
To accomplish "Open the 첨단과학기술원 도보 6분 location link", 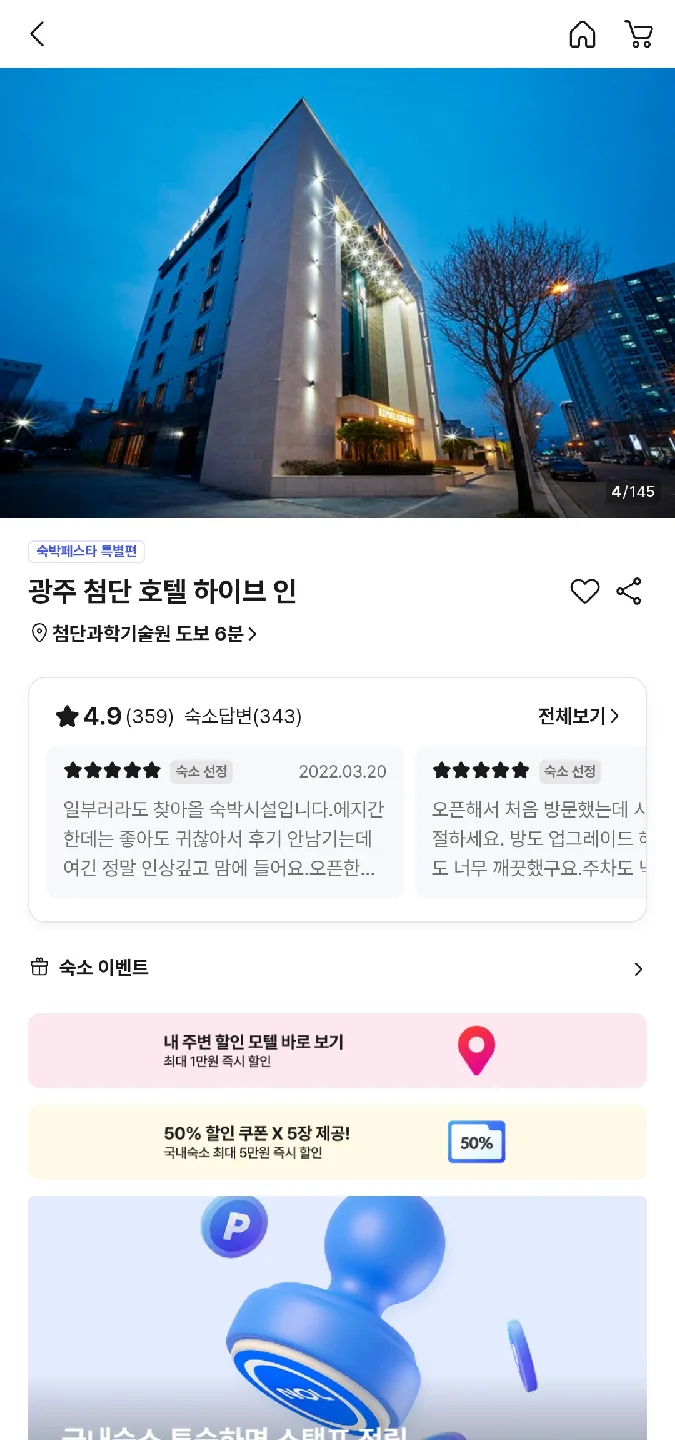I will click(x=145, y=633).
